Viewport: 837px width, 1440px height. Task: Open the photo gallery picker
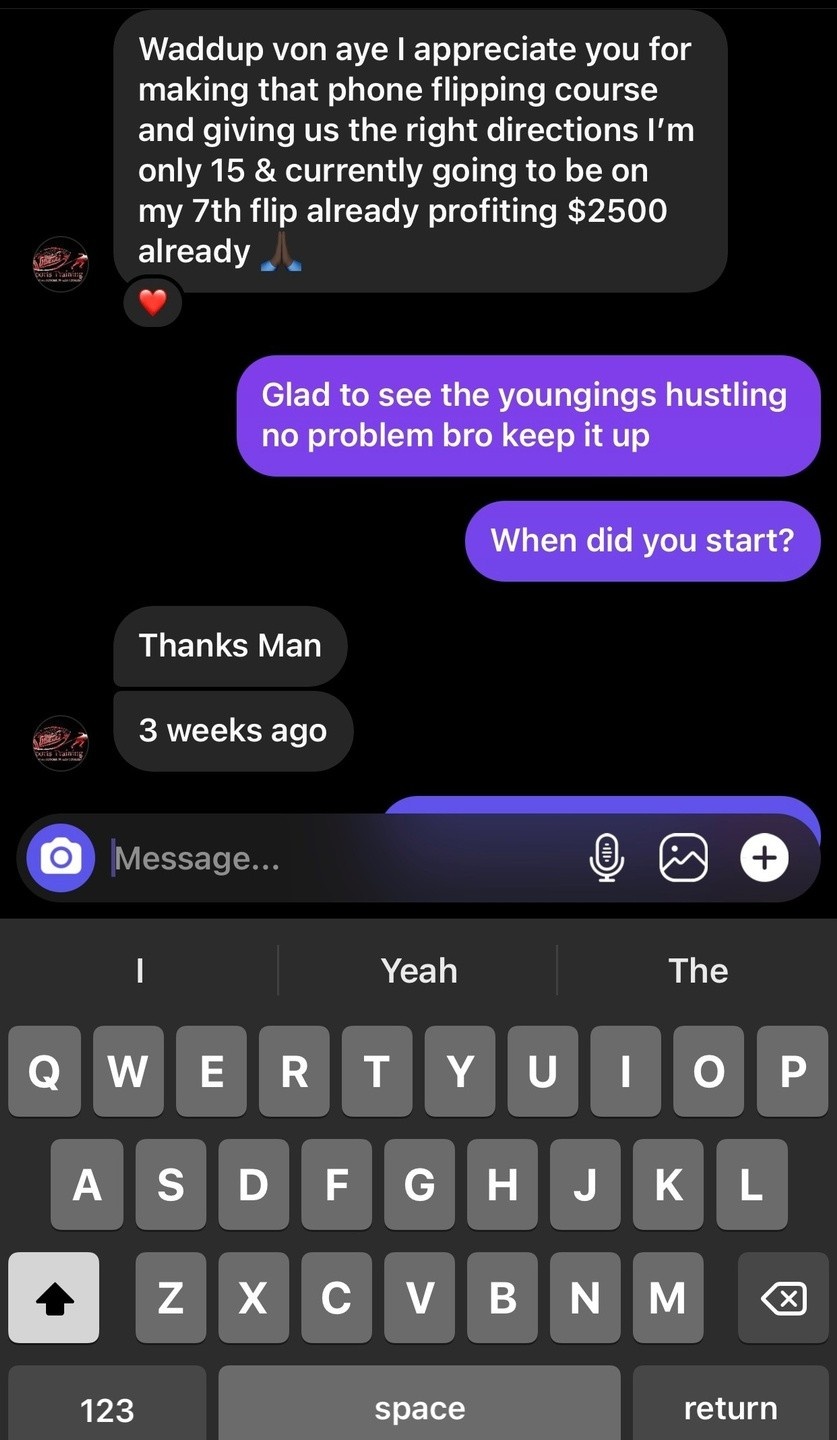pyautogui.click(x=684, y=858)
